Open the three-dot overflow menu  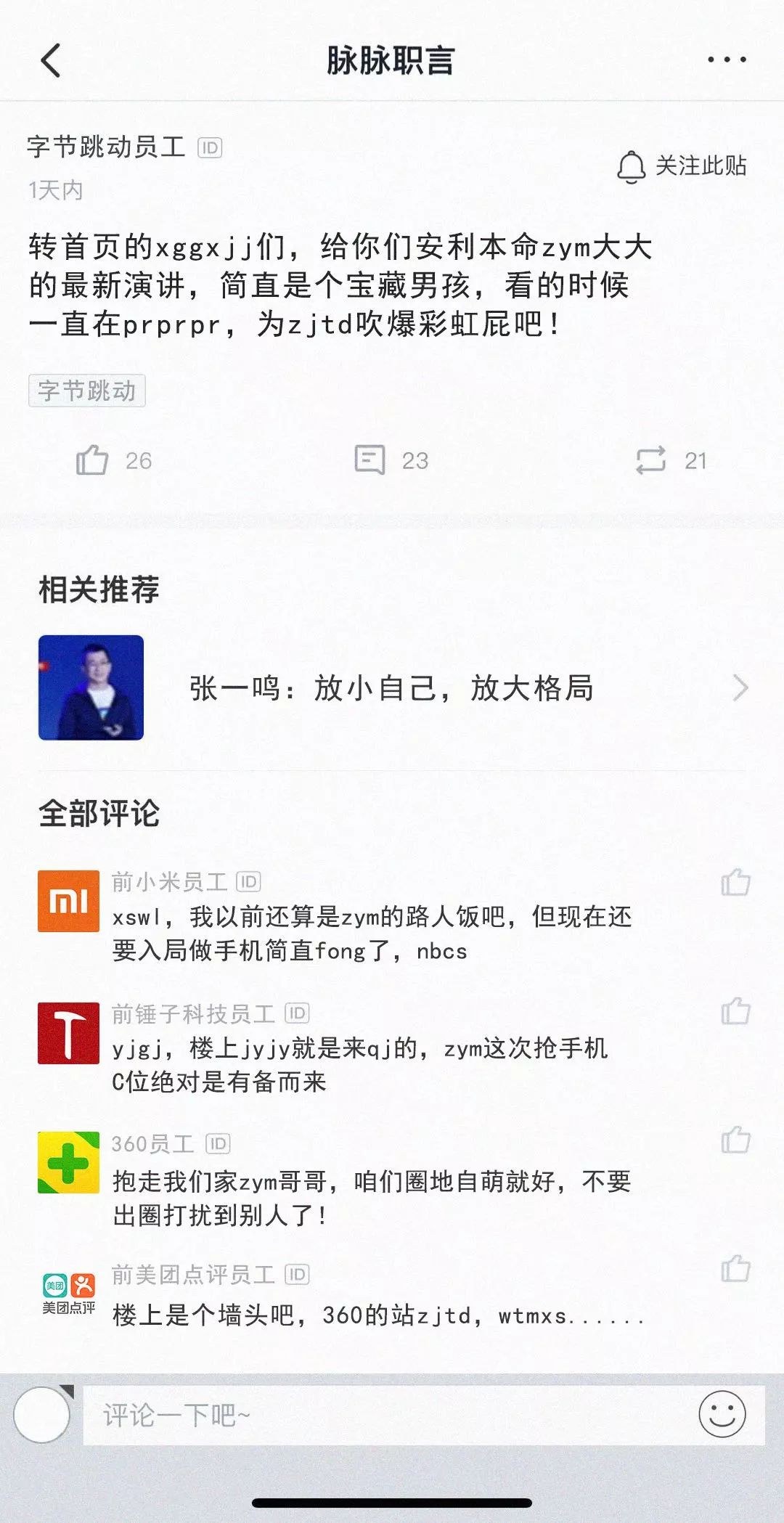727,60
